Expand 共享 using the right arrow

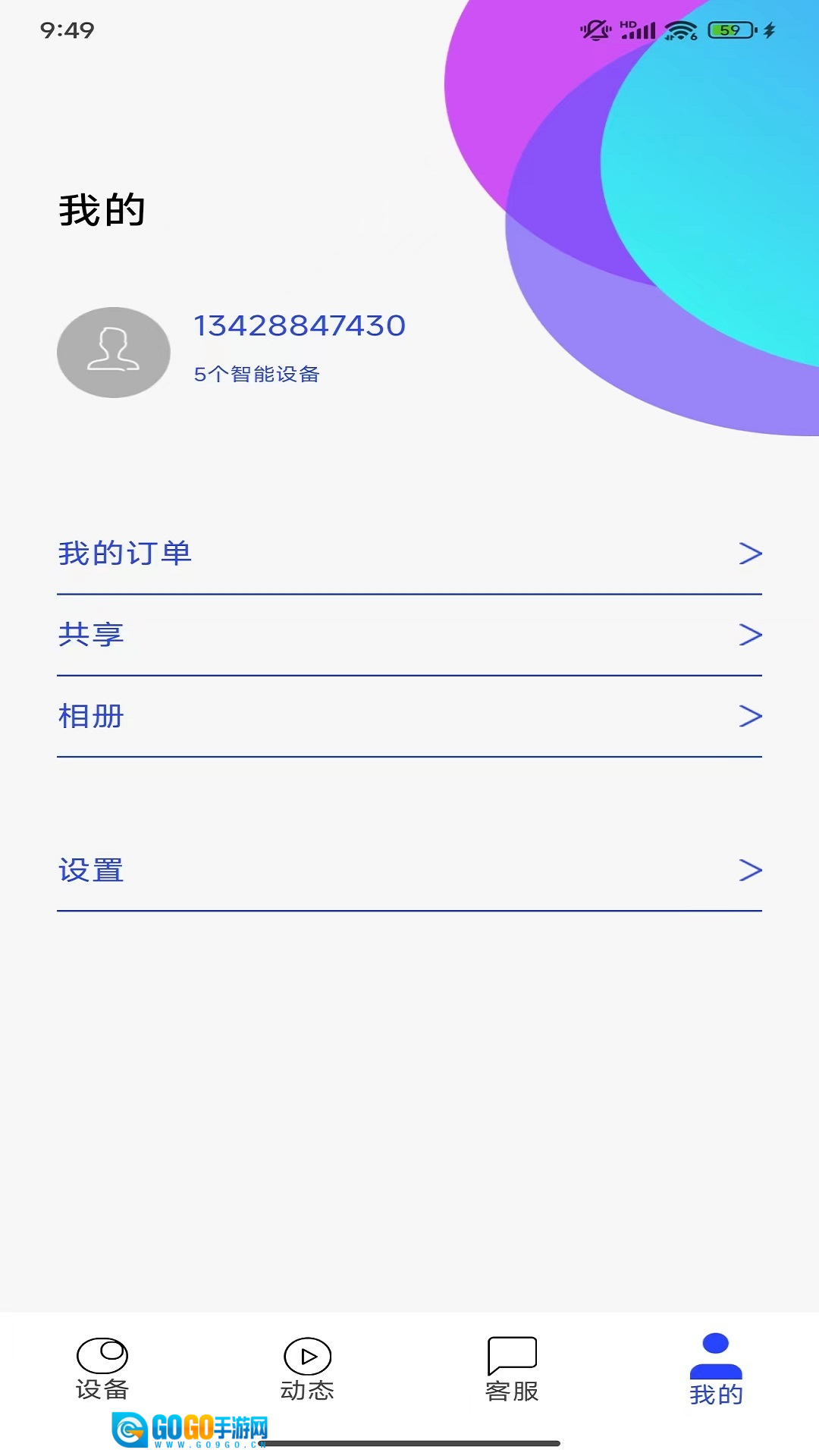(x=752, y=635)
